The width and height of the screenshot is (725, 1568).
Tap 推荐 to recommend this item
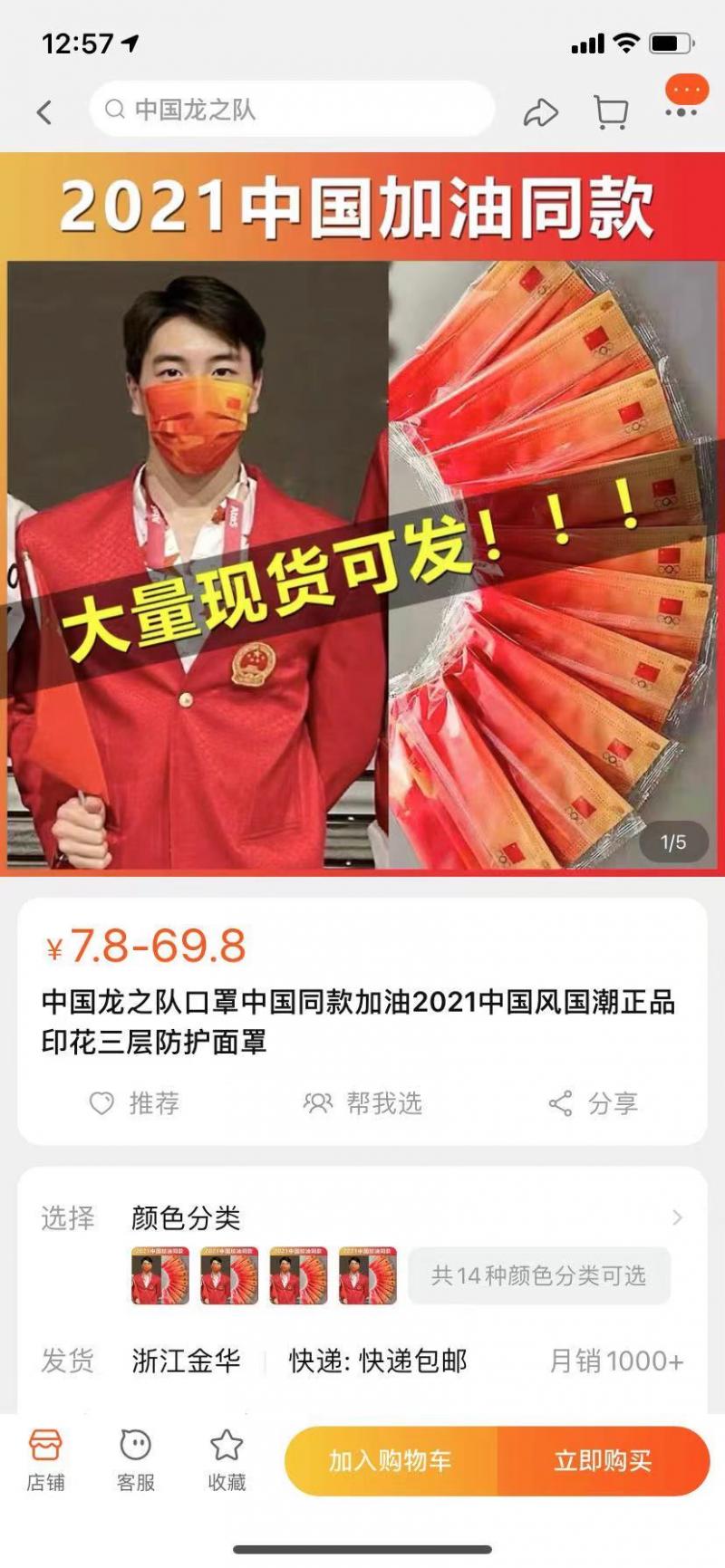tap(134, 1103)
